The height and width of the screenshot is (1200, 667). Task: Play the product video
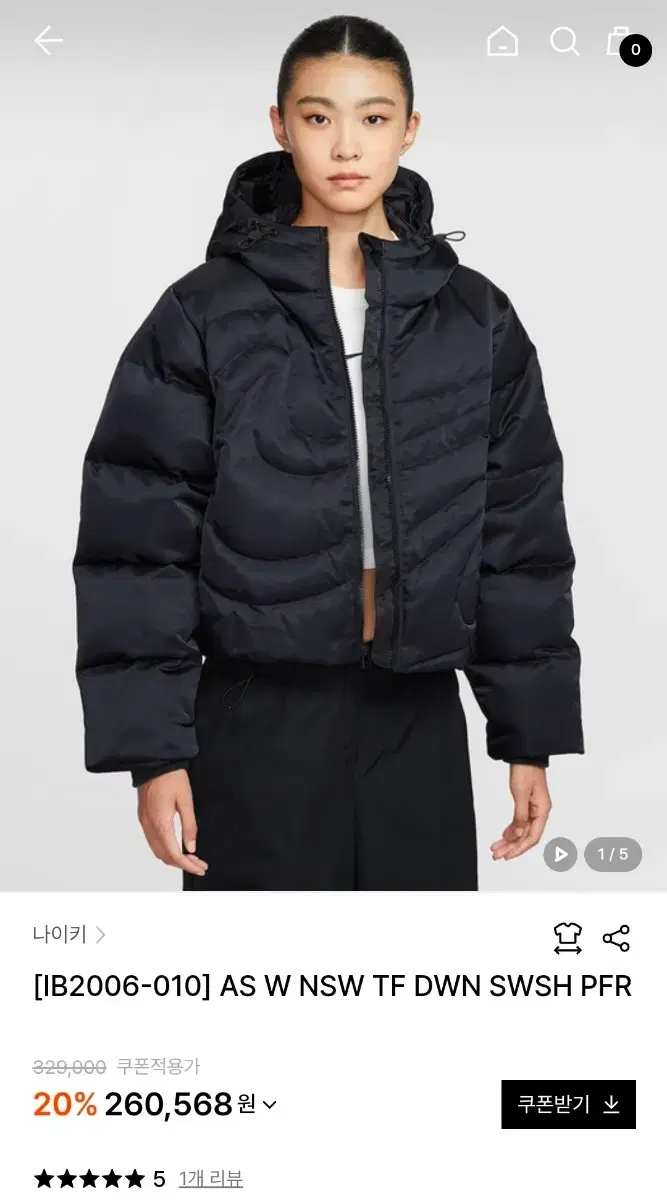click(x=560, y=854)
